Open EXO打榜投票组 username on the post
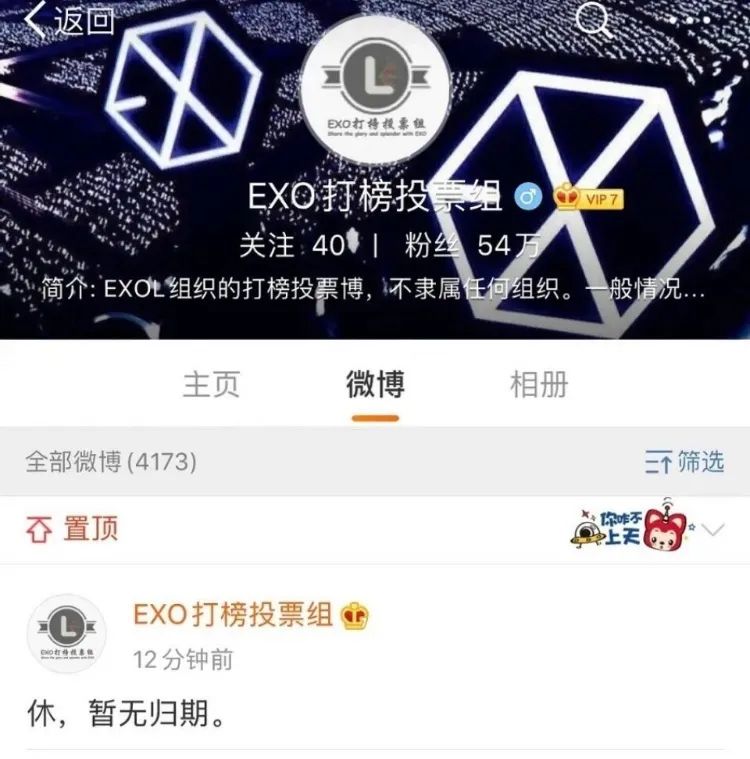 233,615
